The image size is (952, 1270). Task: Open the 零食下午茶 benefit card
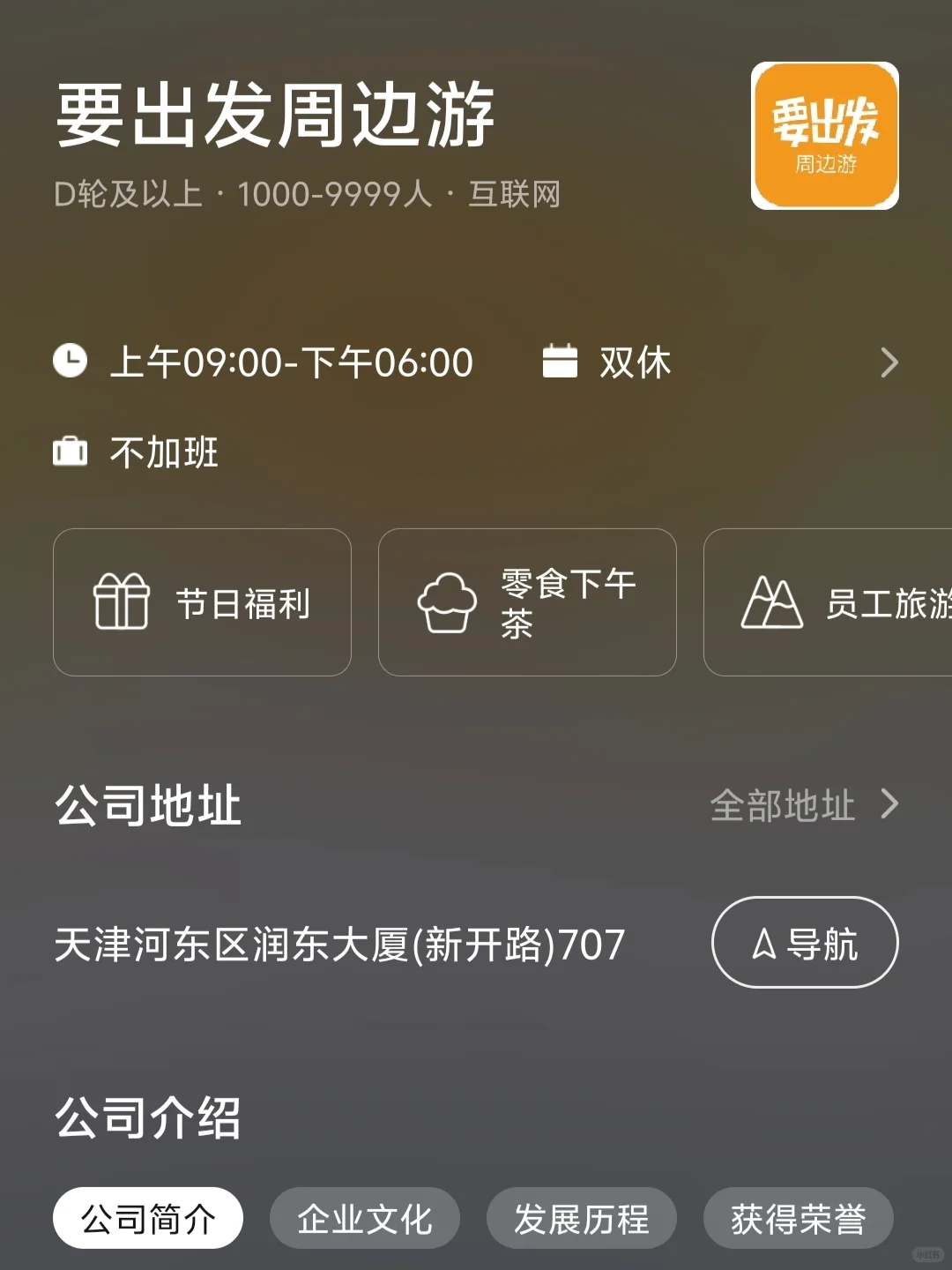click(x=527, y=602)
